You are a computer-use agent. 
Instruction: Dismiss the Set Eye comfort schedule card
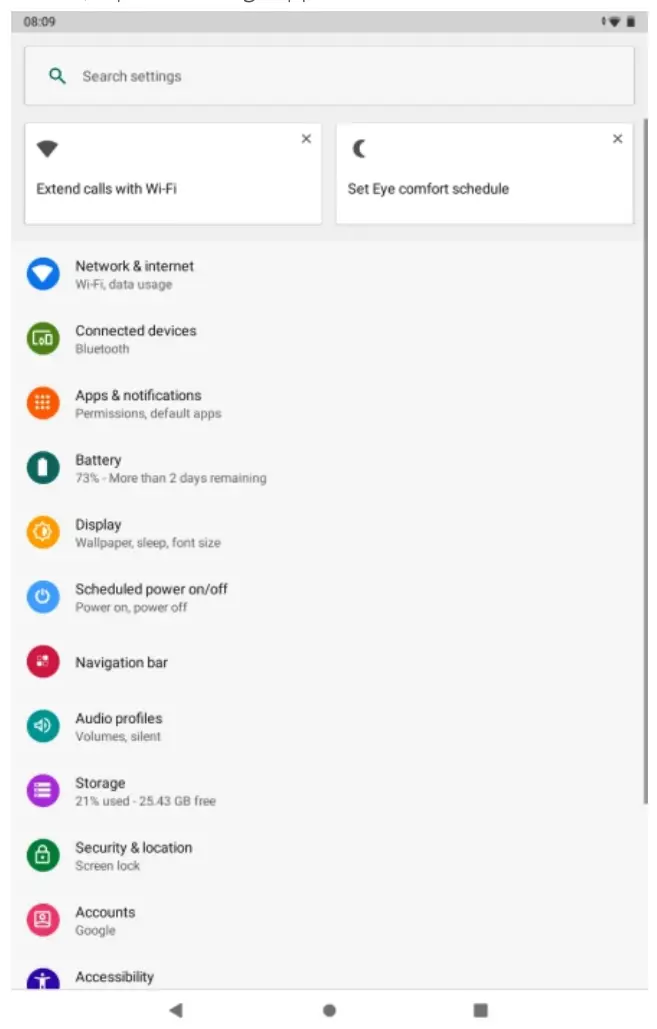point(617,139)
